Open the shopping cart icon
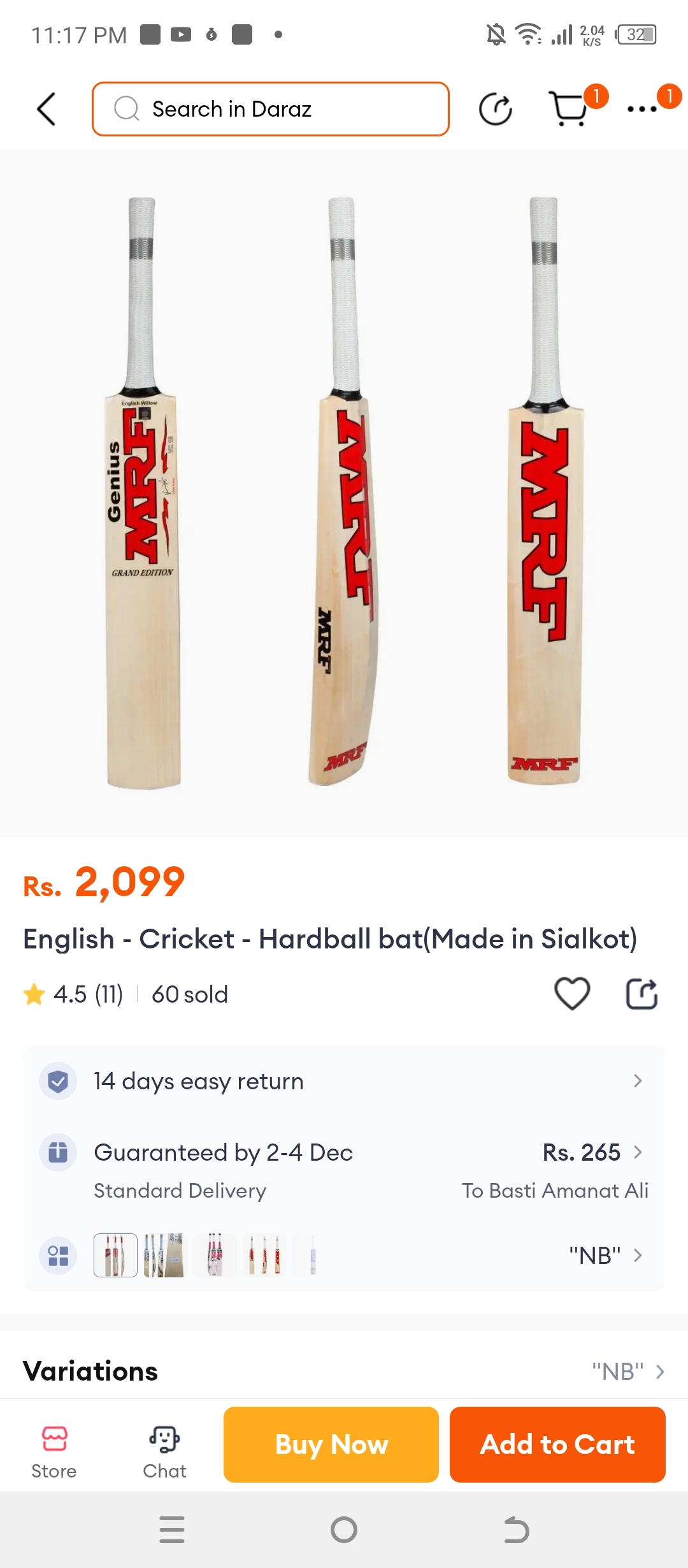 point(568,109)
